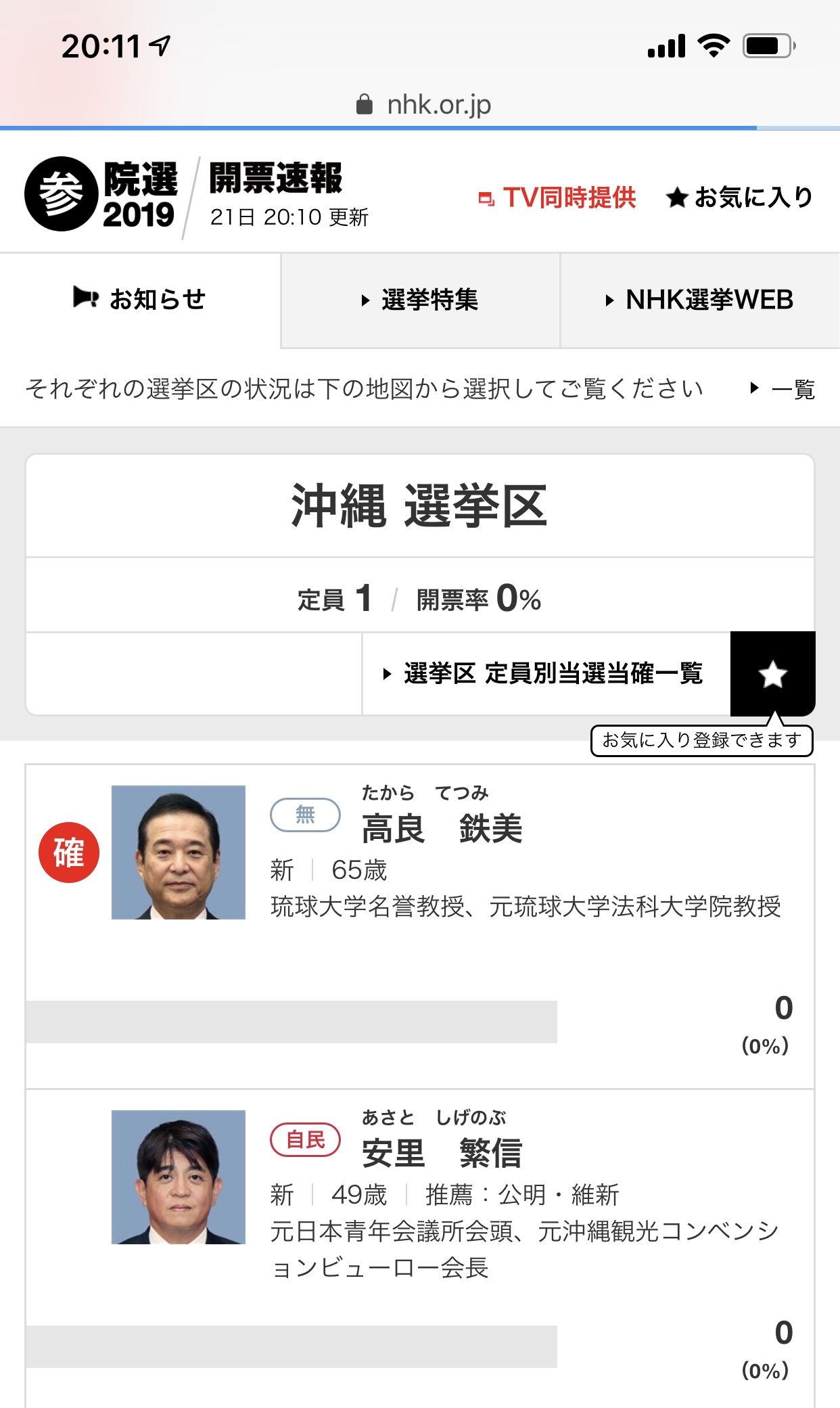840x1408 pixels.
Task: Switch to the 選挙特集 tab
Action: click(x=420, y=300)
